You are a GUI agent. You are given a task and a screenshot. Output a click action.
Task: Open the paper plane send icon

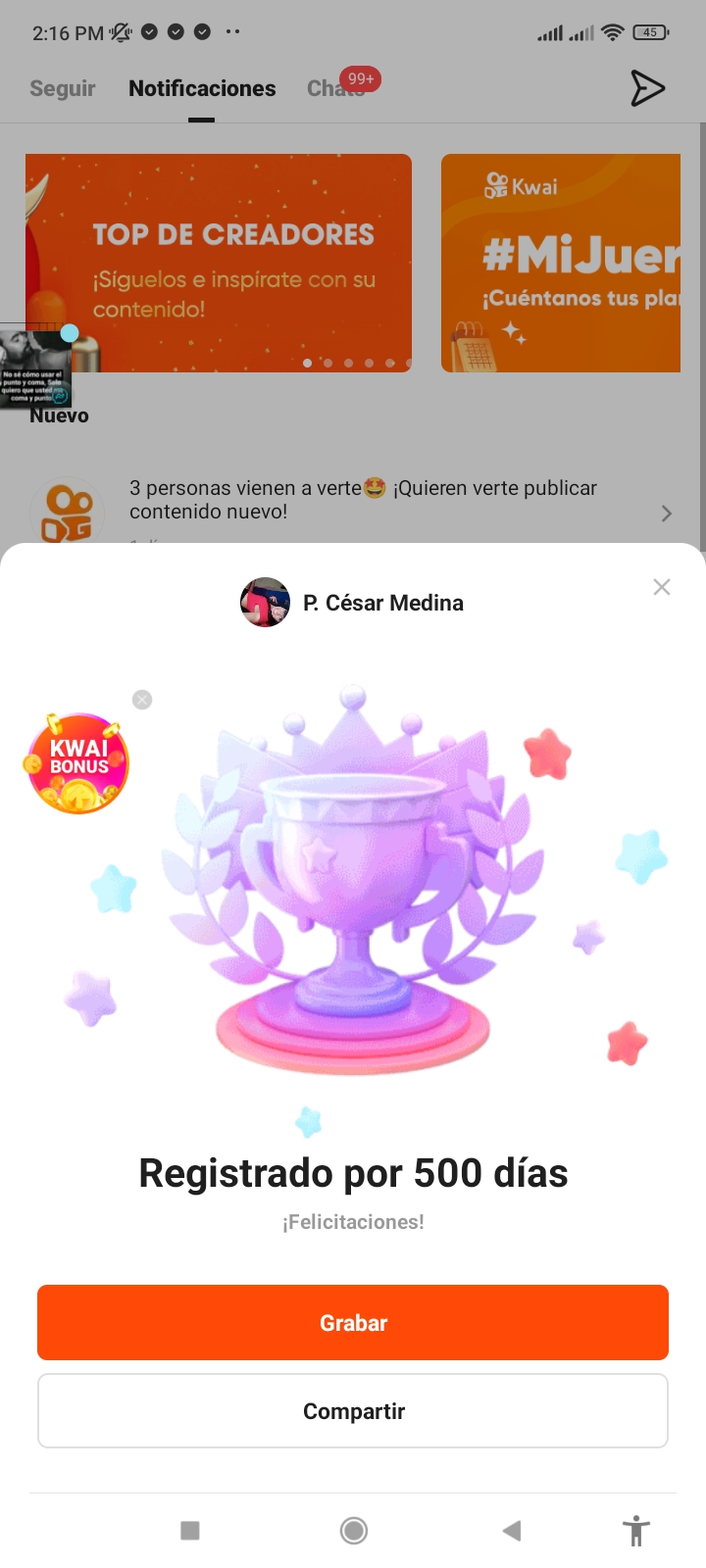pos(647,88)
